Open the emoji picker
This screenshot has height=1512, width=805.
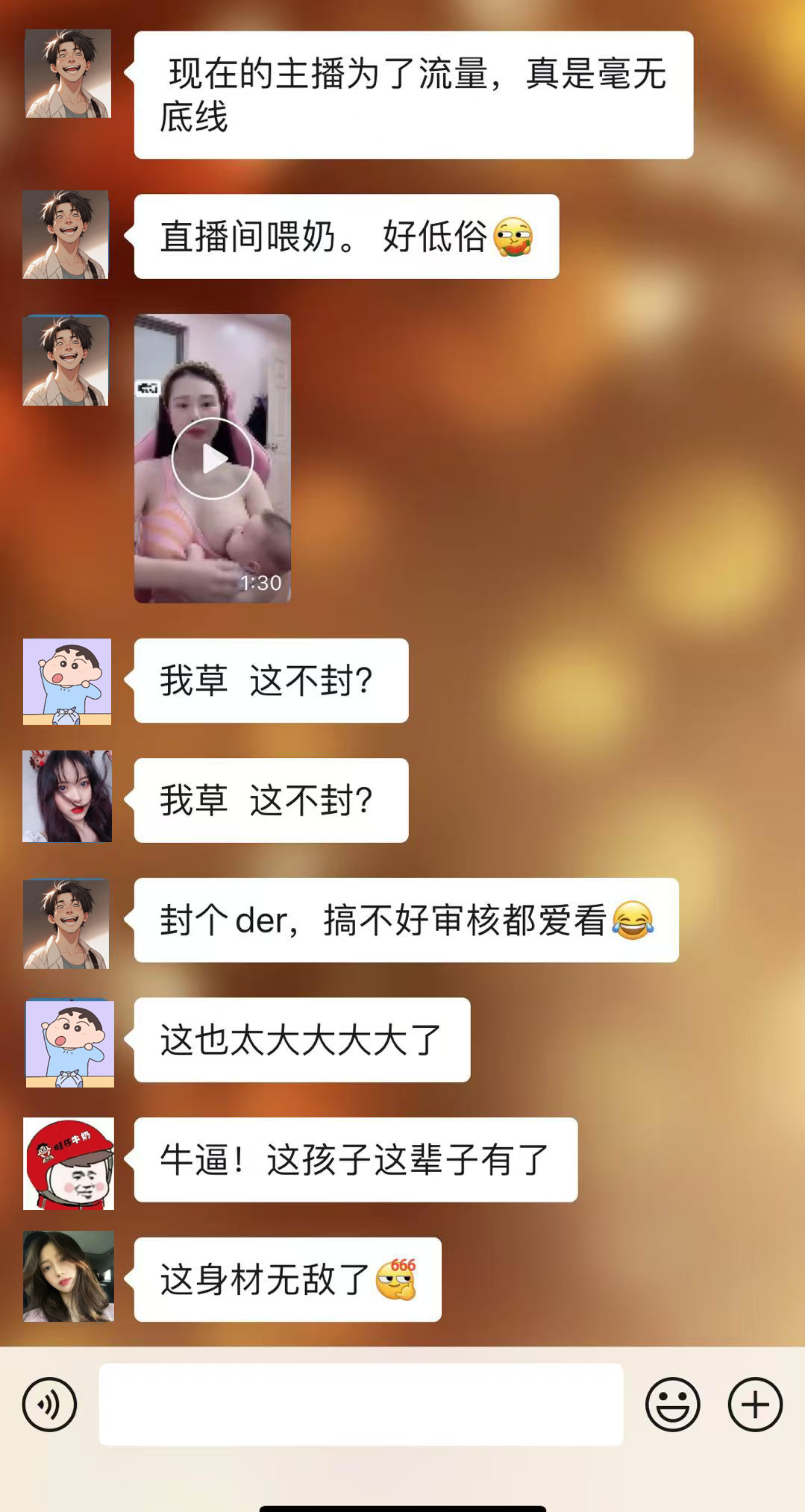tap(672, 1405)
